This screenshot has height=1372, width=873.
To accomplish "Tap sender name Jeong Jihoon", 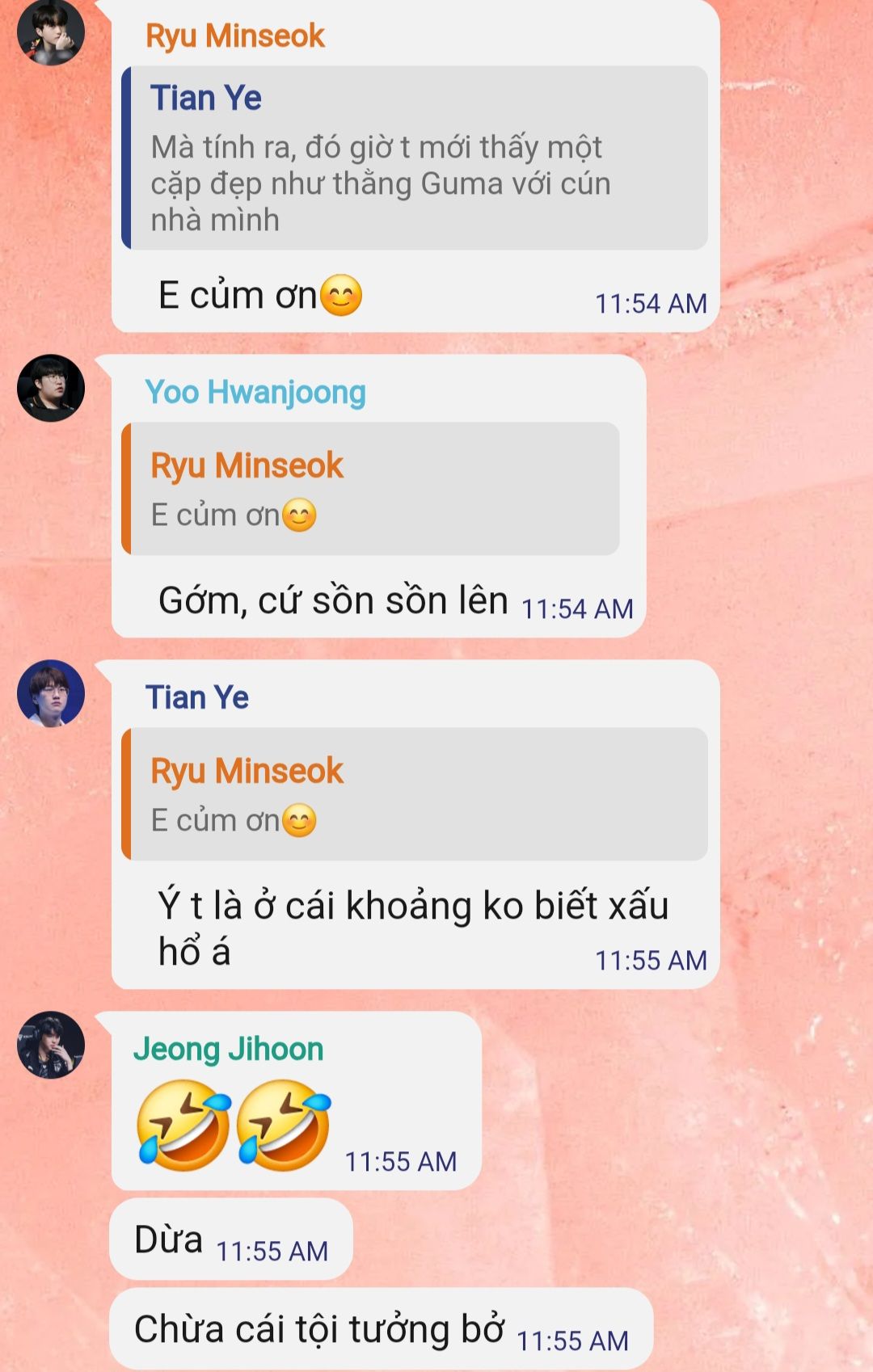I will 229,1049.
